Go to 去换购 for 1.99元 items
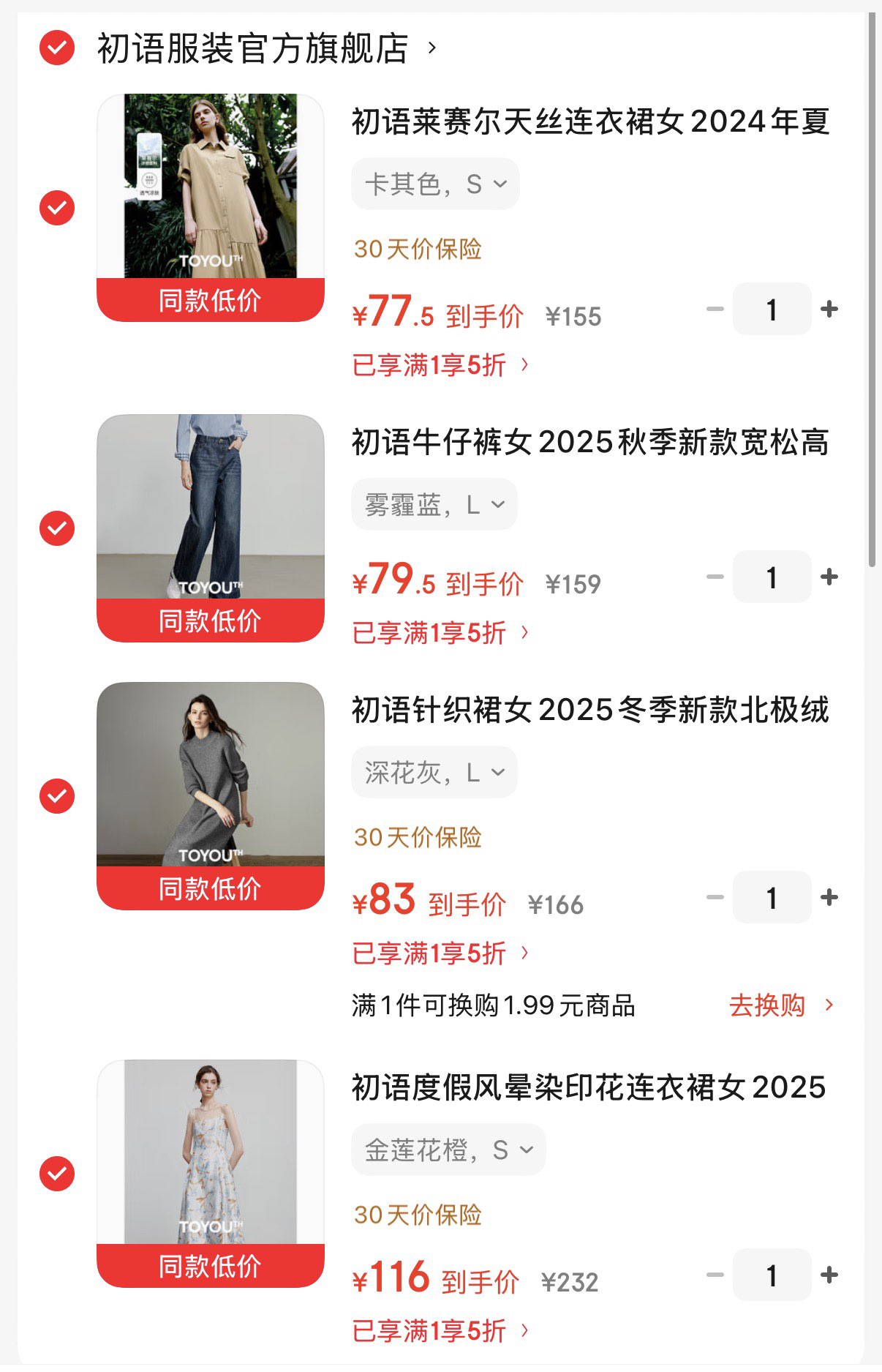This screenshot has width=882, height=1372. pos(780,1005)
